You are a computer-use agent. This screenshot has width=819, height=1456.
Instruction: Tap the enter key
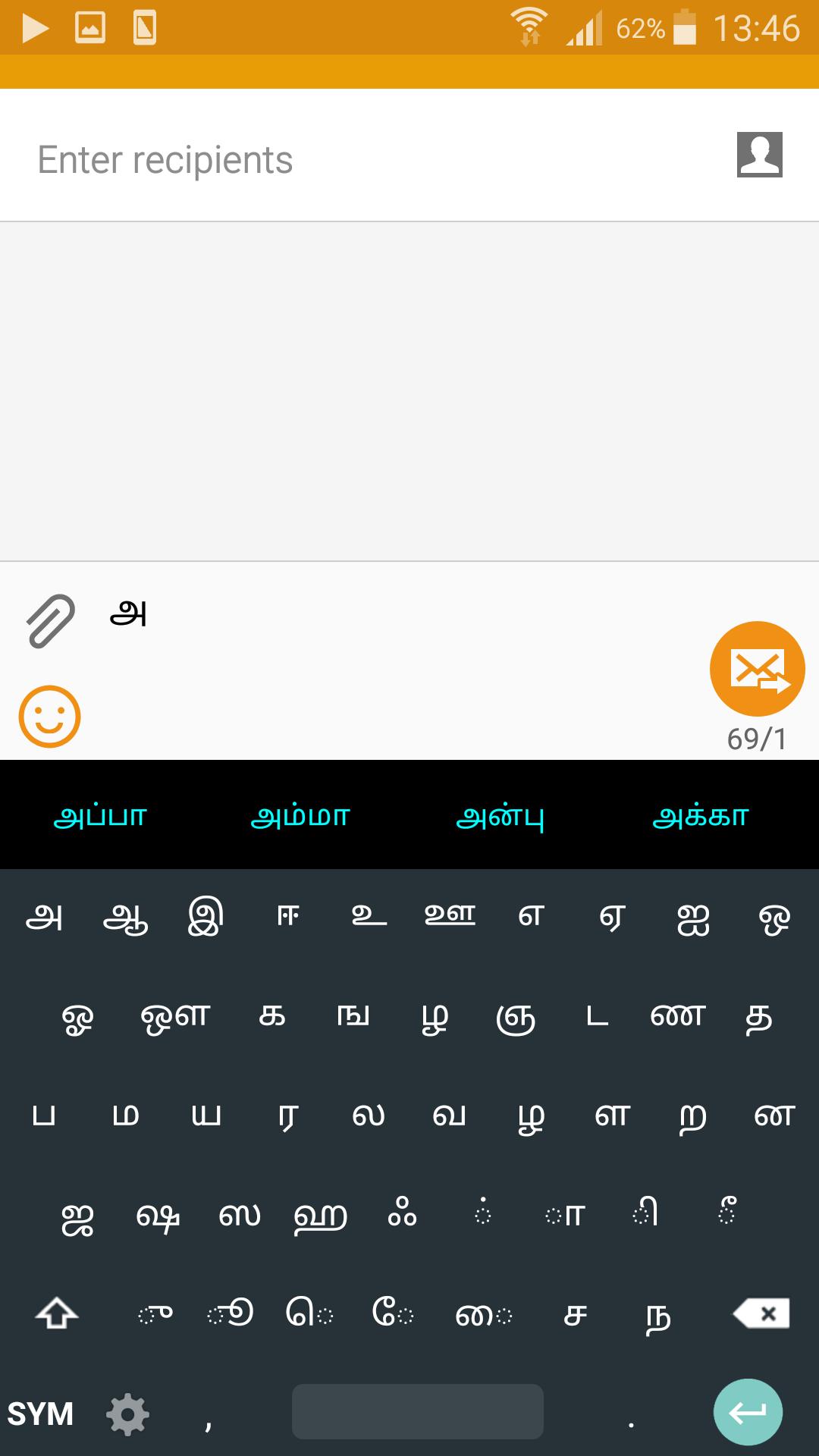click(748, 1412)
